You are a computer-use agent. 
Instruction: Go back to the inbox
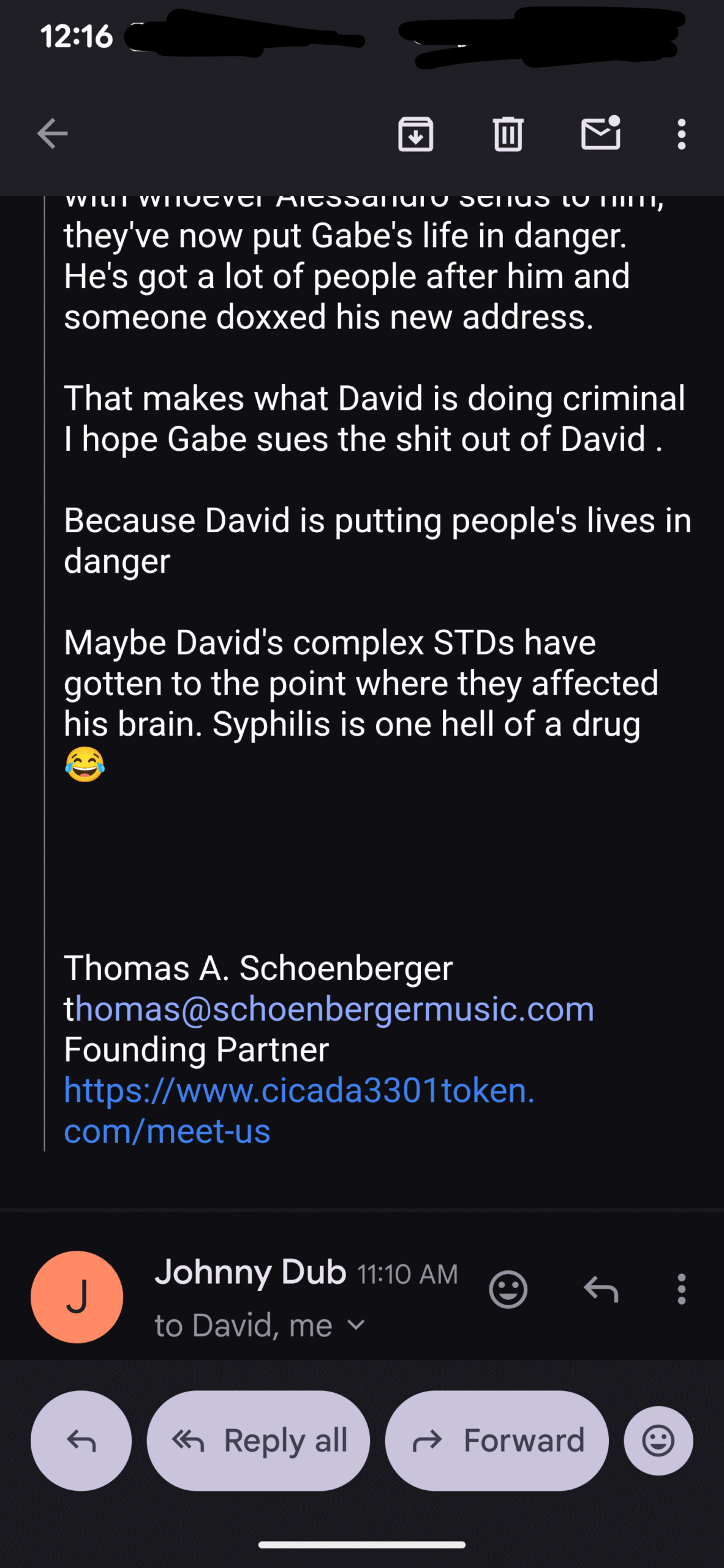point(52,134)
